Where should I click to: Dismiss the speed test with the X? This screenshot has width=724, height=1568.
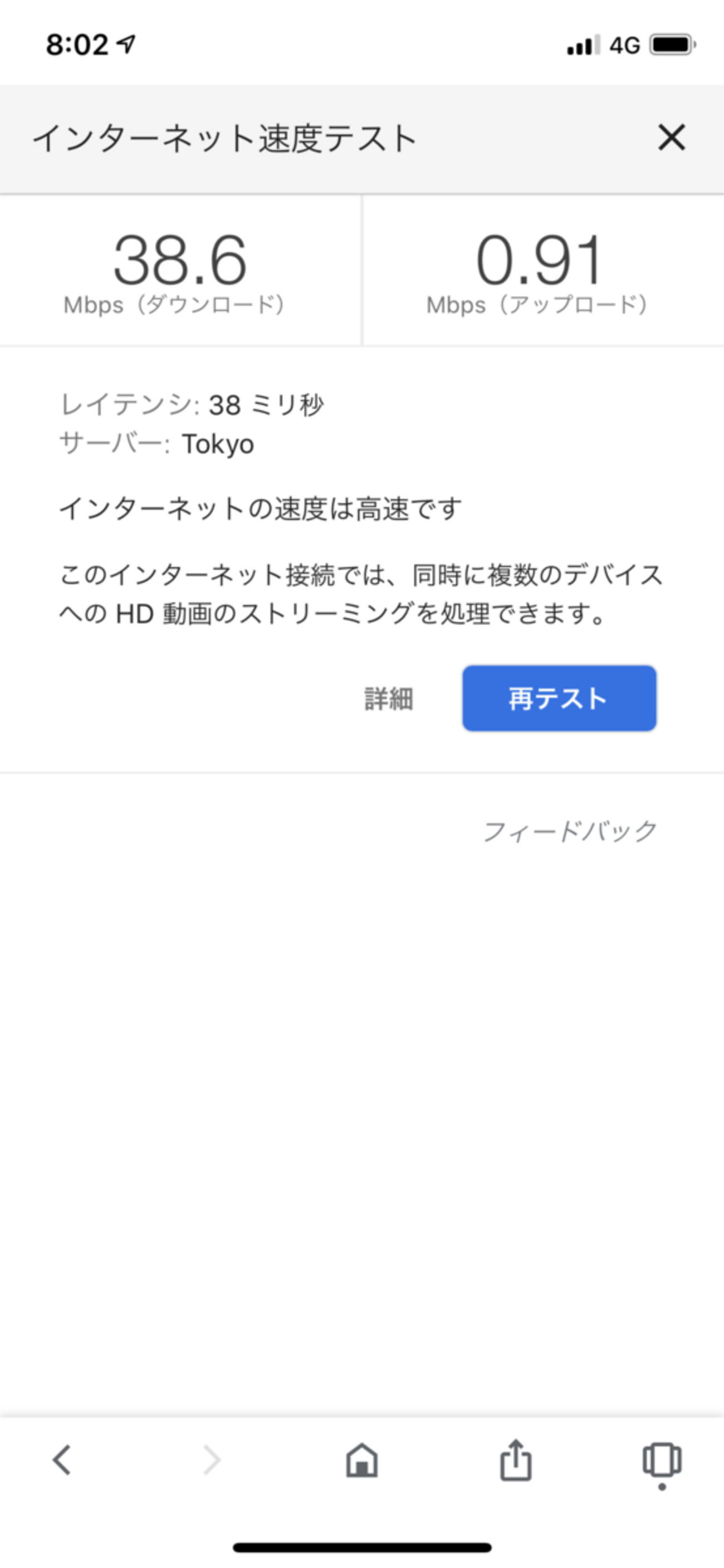click(672, 138)
